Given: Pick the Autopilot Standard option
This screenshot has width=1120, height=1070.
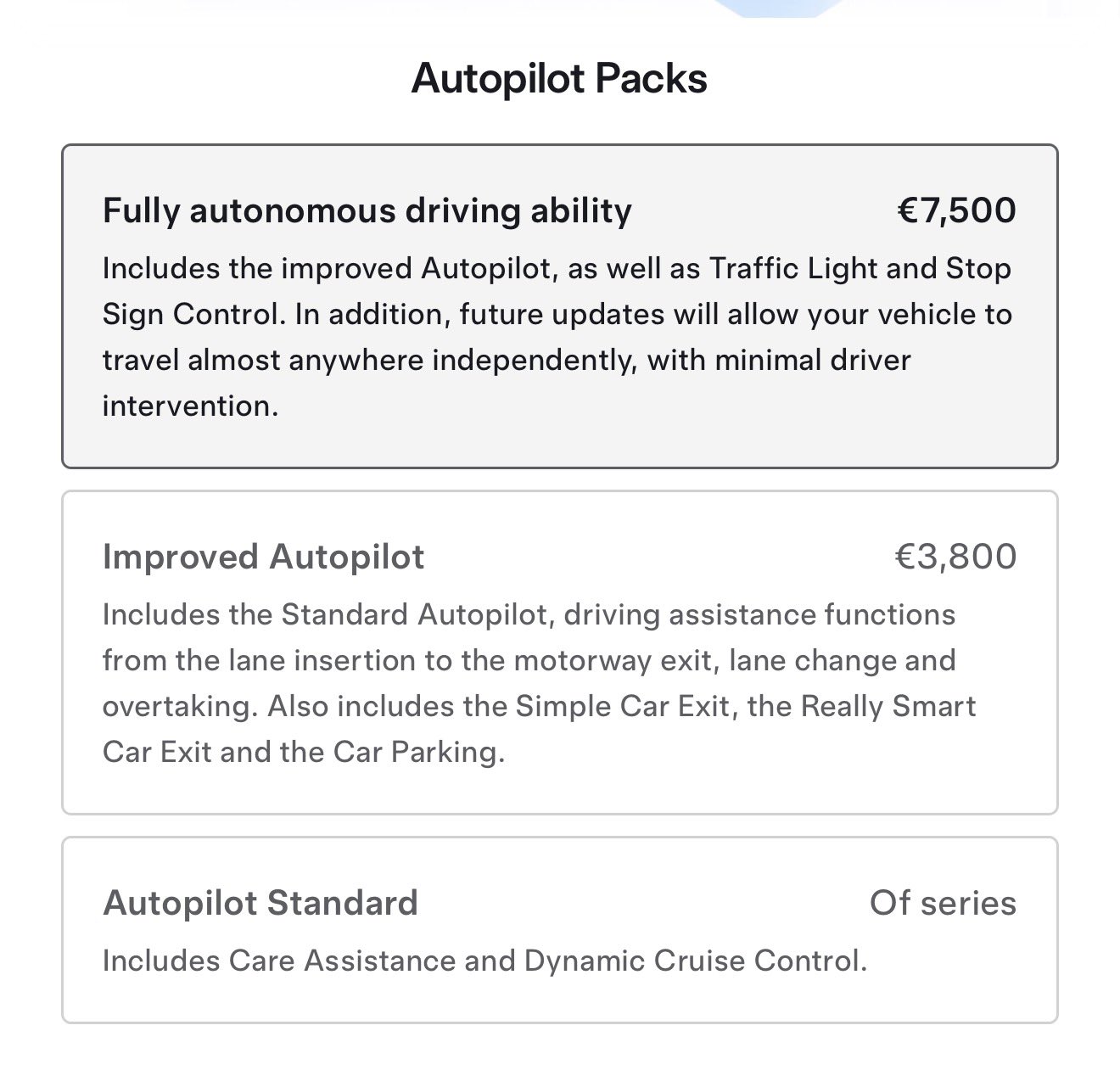Looking at the screenshot, I should (x=559, y=929).
